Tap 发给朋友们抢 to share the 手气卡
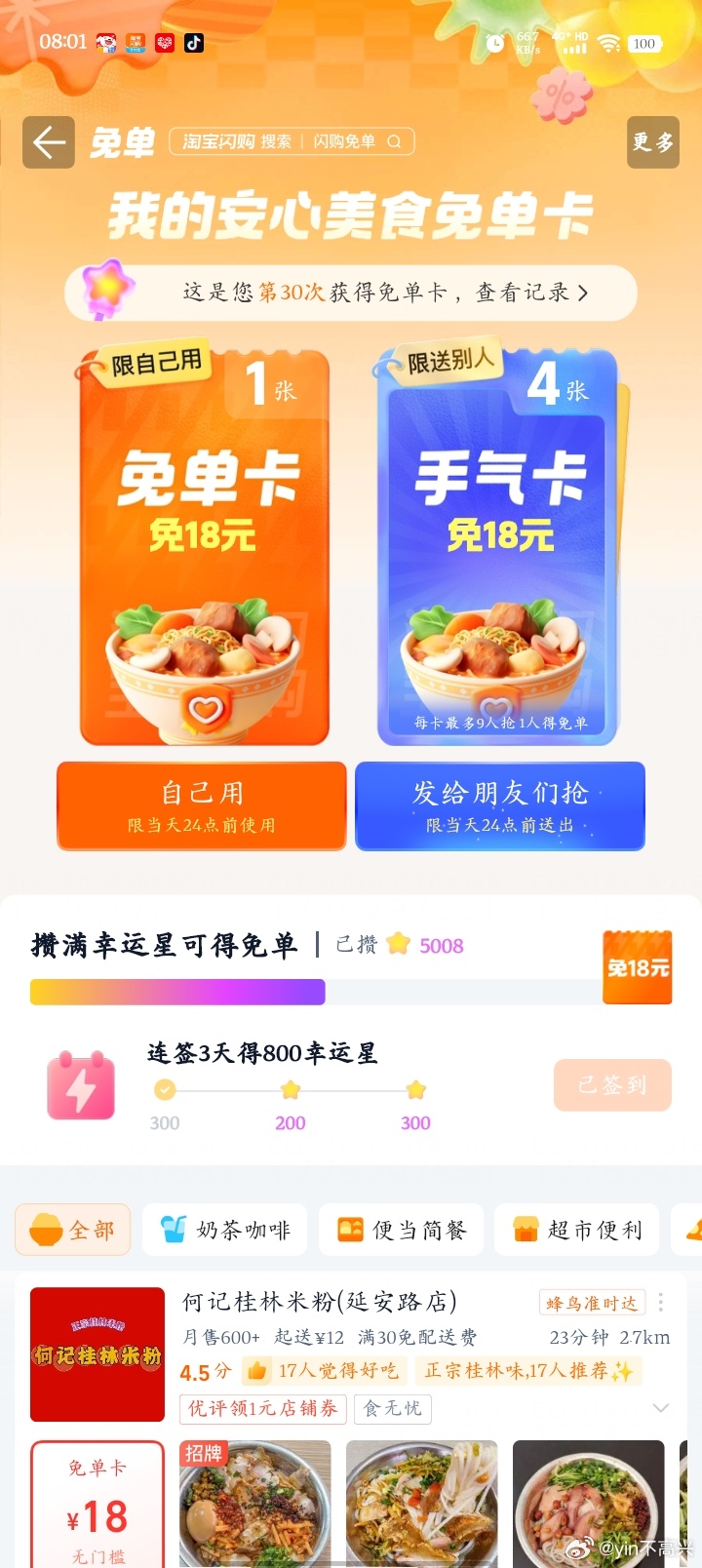 (x=499, y=805)
